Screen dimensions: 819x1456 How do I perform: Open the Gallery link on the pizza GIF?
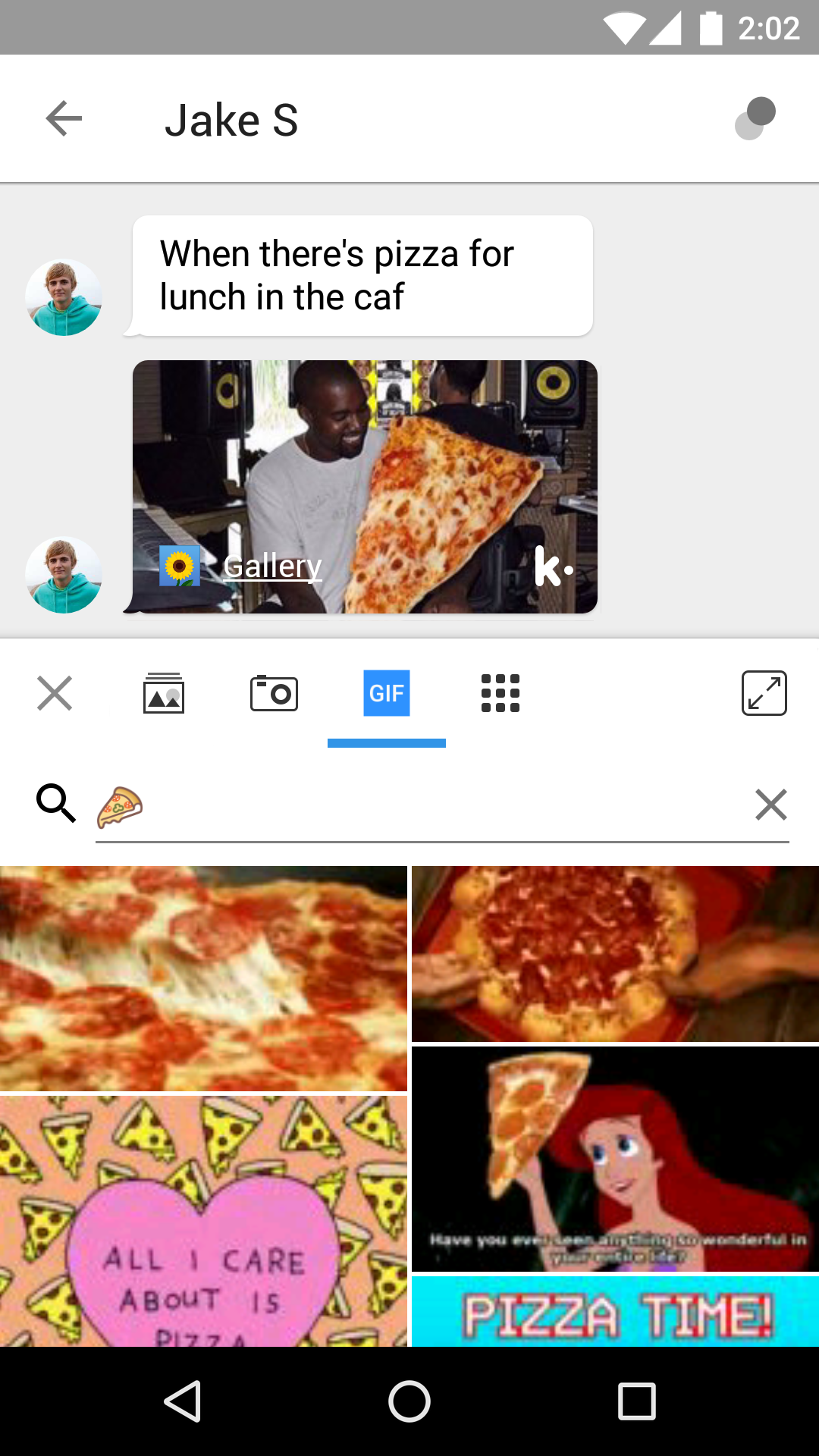(271, 566)
